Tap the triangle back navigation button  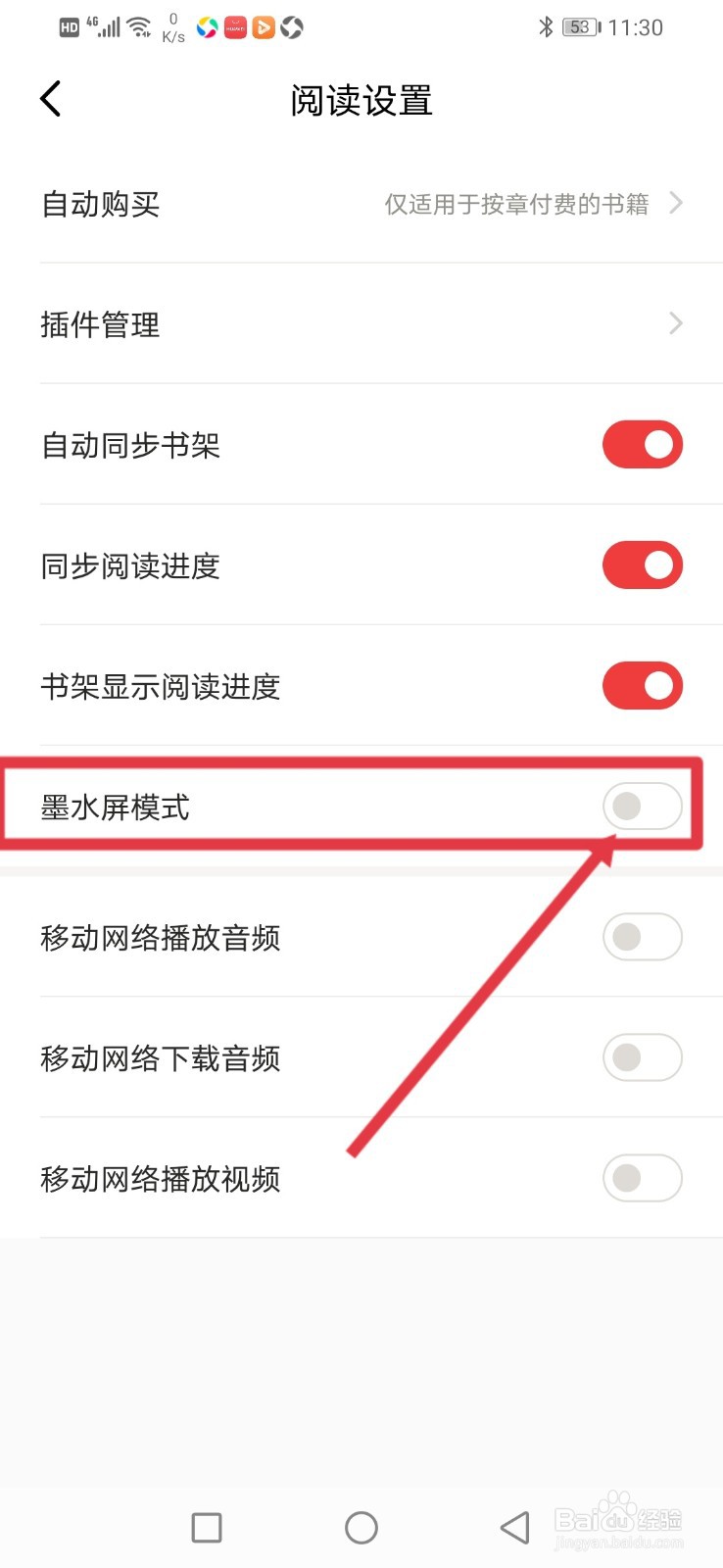click(x=513, y=1527)
